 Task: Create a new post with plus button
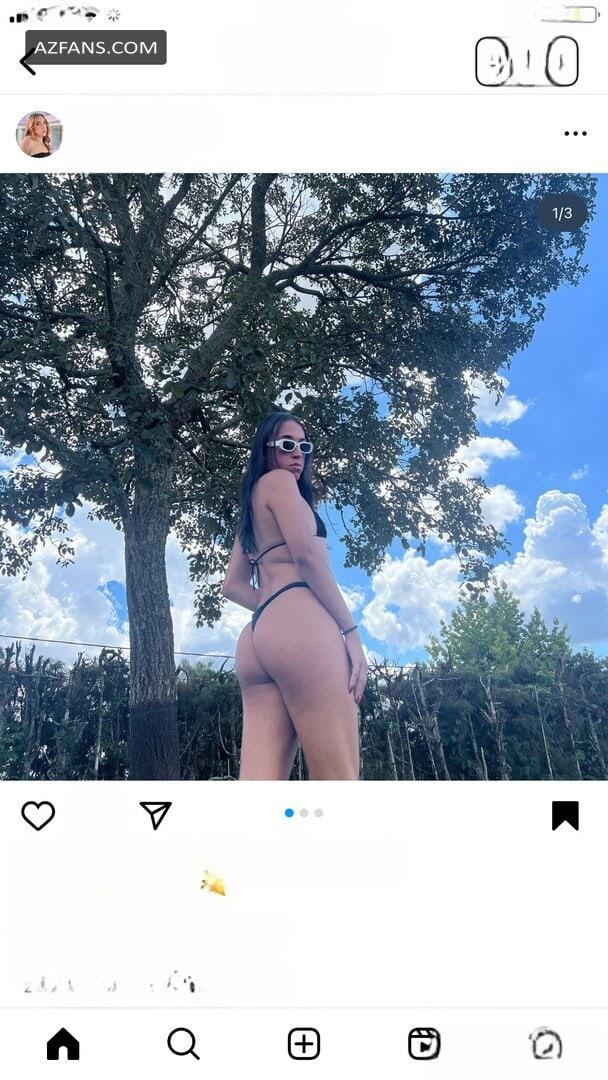(x=304, y=1043)
